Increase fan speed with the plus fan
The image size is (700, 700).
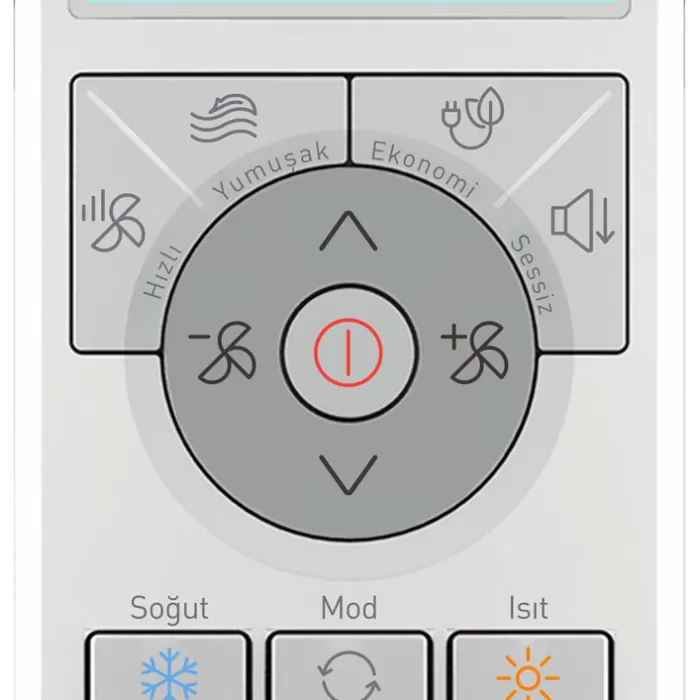tap(475, 354)
